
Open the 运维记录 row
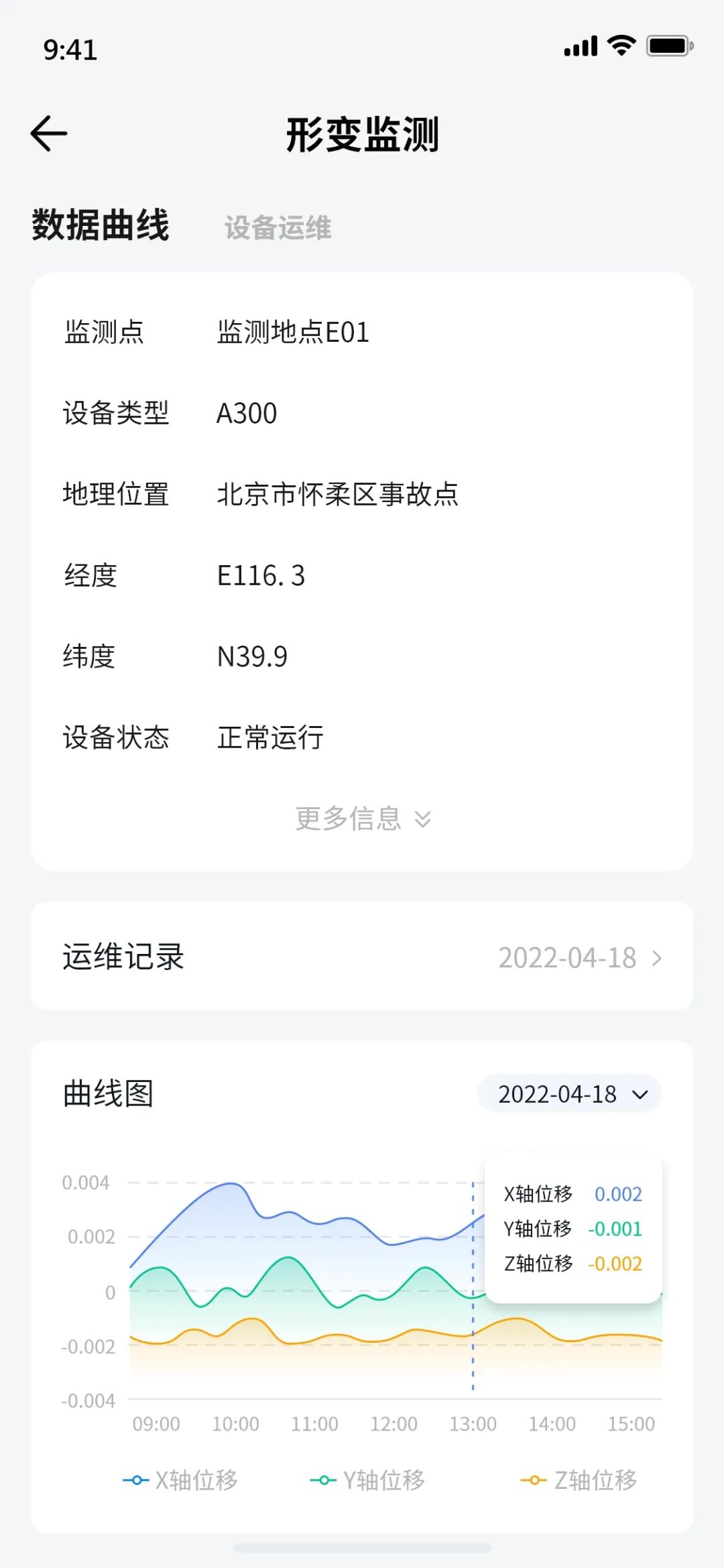(x=362, y=957)
